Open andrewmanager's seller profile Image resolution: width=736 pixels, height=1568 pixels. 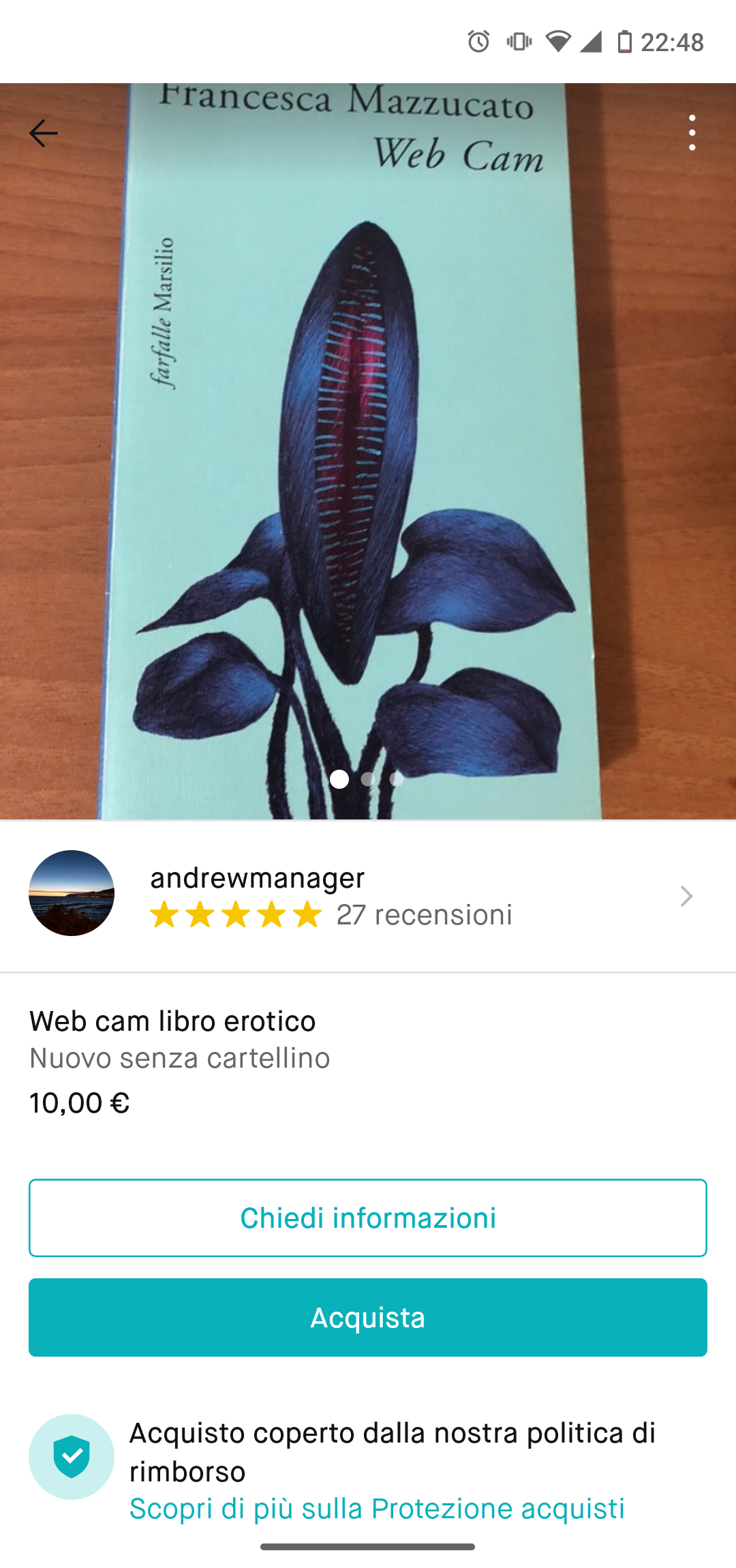pos(368,895)
